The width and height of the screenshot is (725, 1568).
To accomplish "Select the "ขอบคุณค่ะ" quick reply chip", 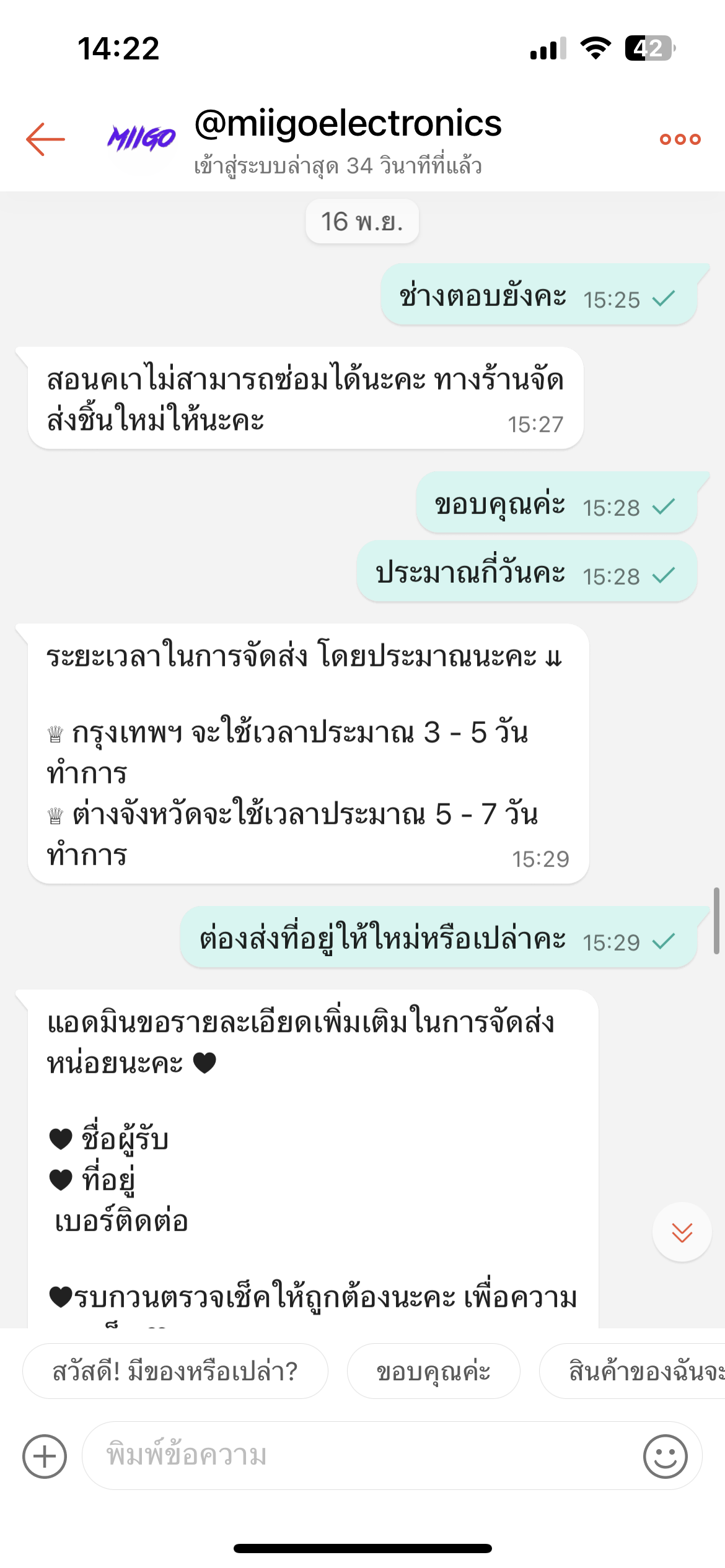I will click(x=433, y=1371).
